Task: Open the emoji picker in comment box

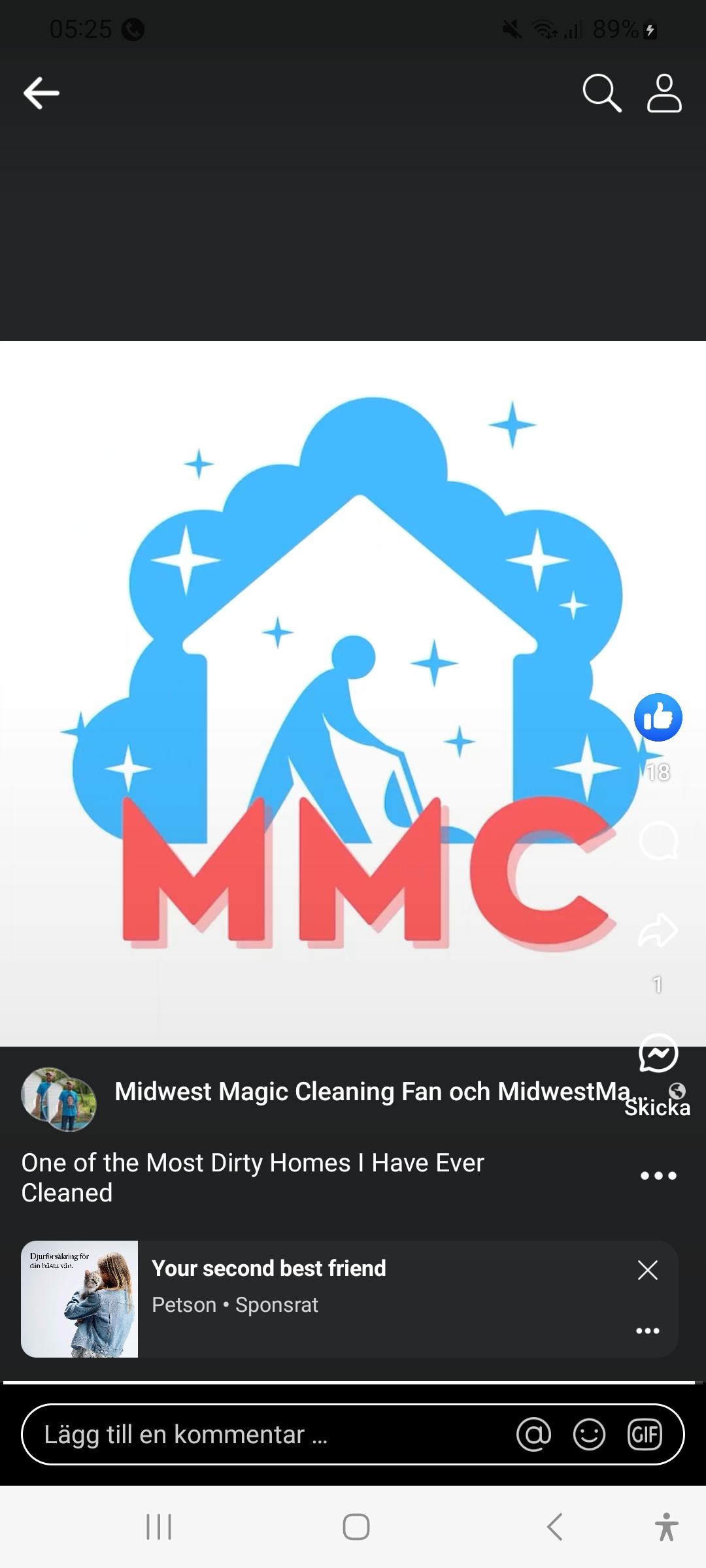Action: [x=589, y=1435]
